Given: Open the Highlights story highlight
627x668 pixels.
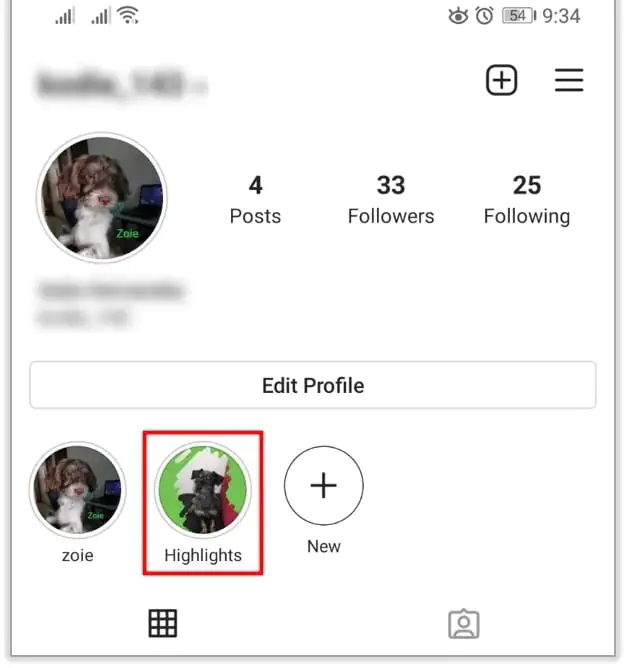Looking at the screenshot, I should 203,491.
